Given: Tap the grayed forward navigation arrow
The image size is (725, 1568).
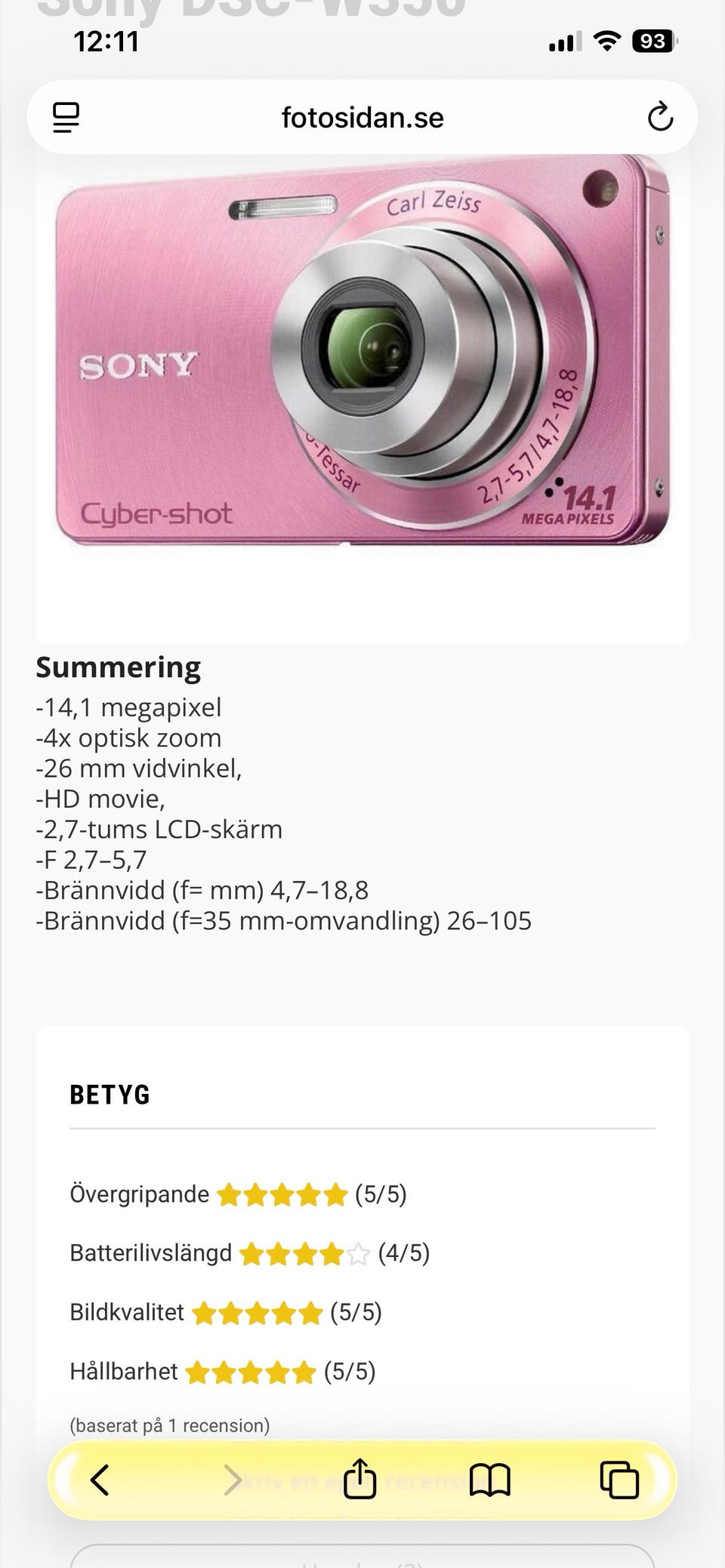Looking at the screenshot, I should point(231,1480).
